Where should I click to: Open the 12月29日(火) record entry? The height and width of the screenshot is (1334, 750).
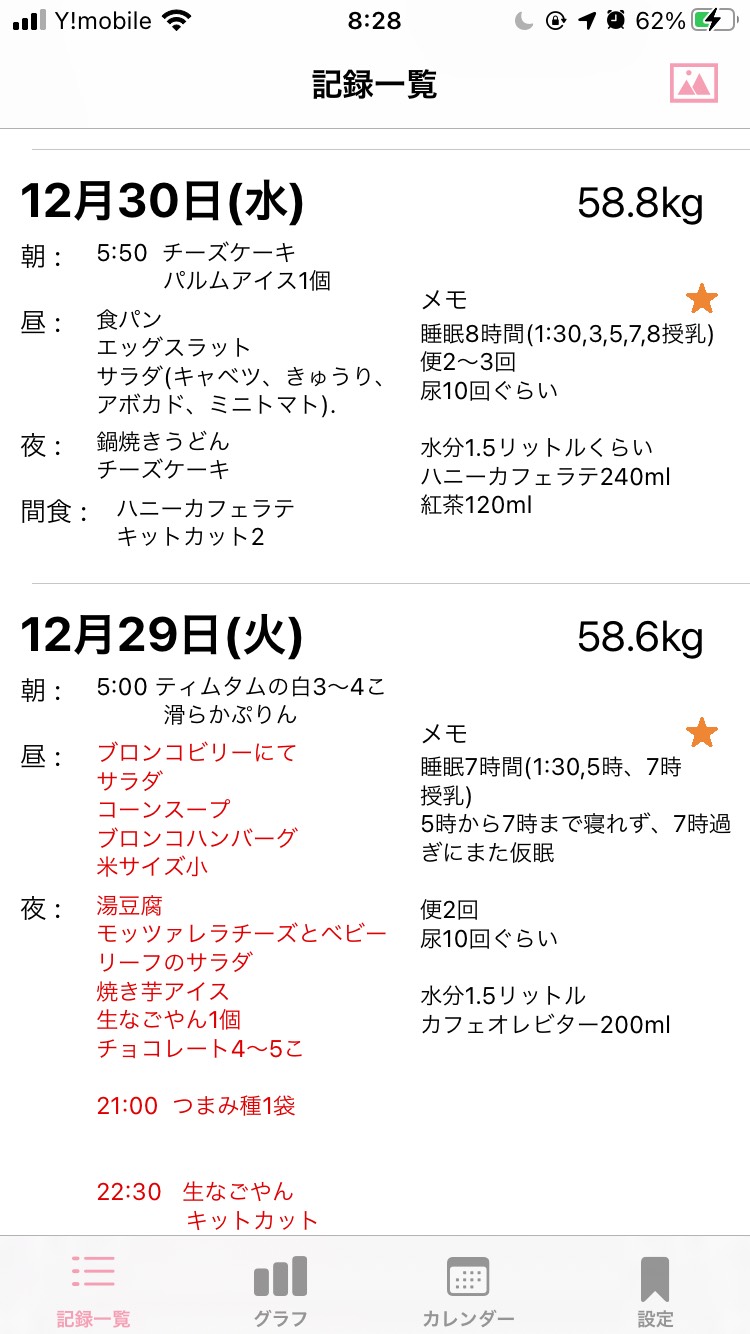click(x=375, y=909)
